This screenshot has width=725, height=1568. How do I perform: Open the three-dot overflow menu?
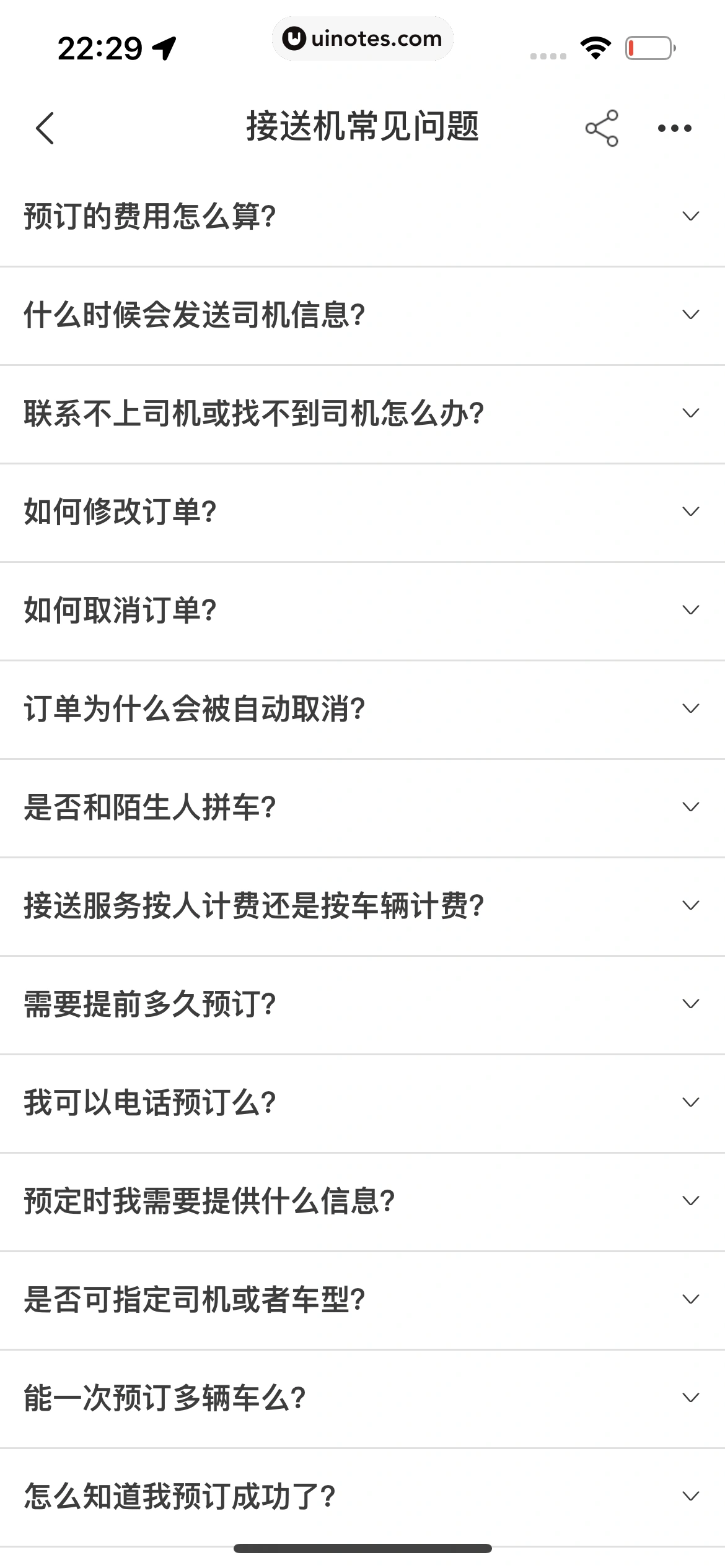(674, 128)
